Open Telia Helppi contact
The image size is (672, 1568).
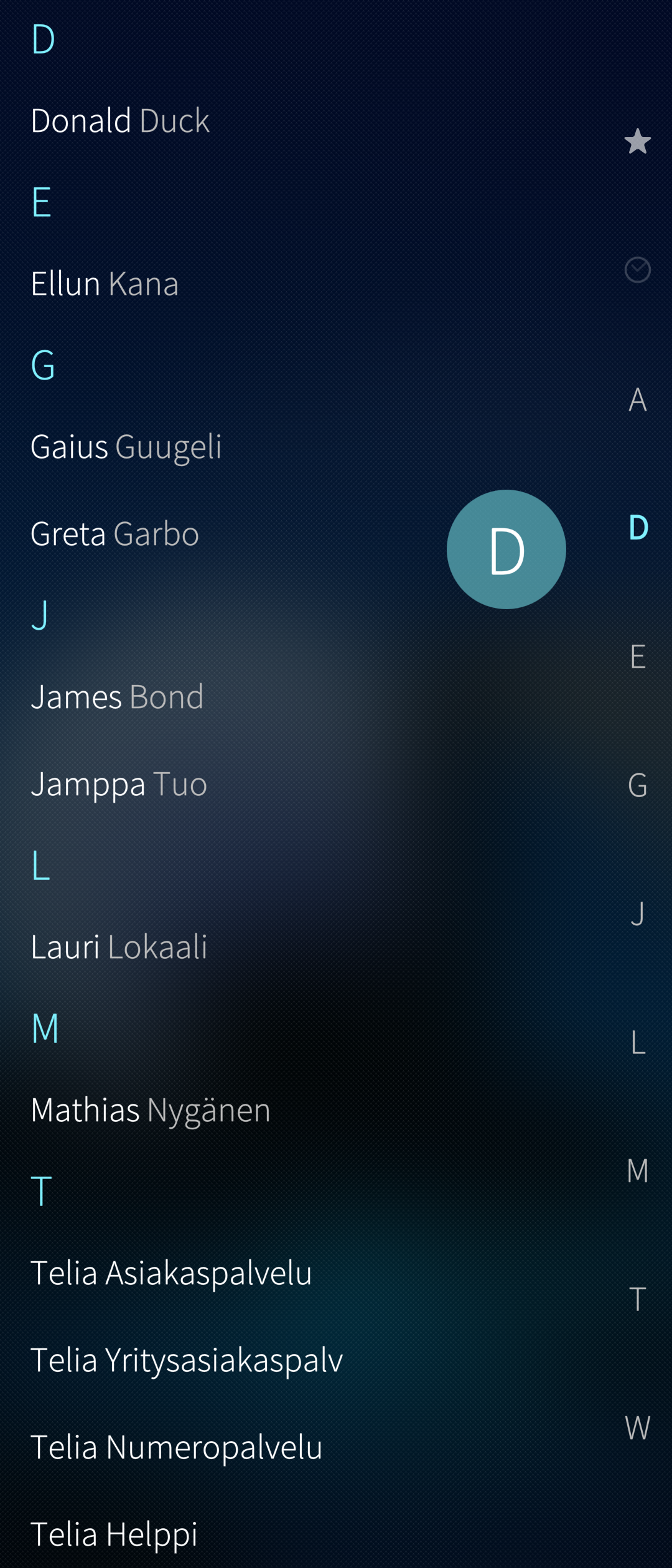pos(114,1534)
